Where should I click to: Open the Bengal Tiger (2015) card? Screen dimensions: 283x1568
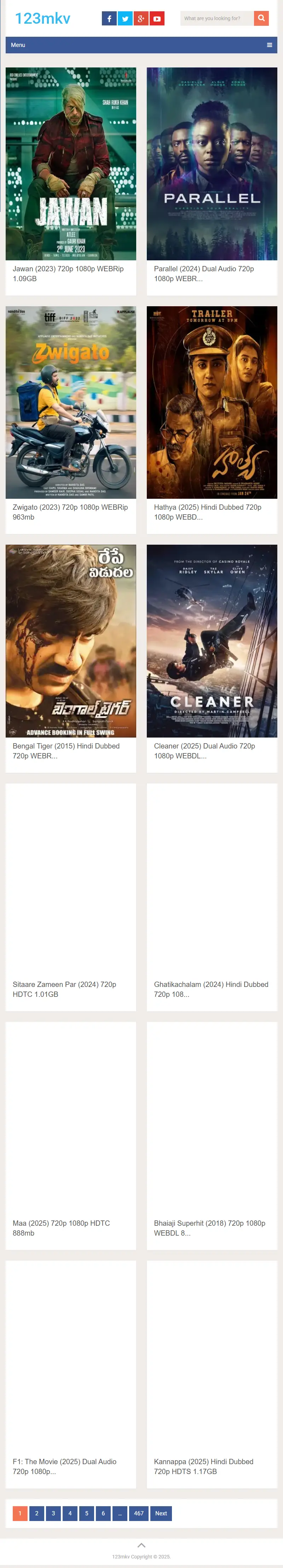click(x=71, y=641)
